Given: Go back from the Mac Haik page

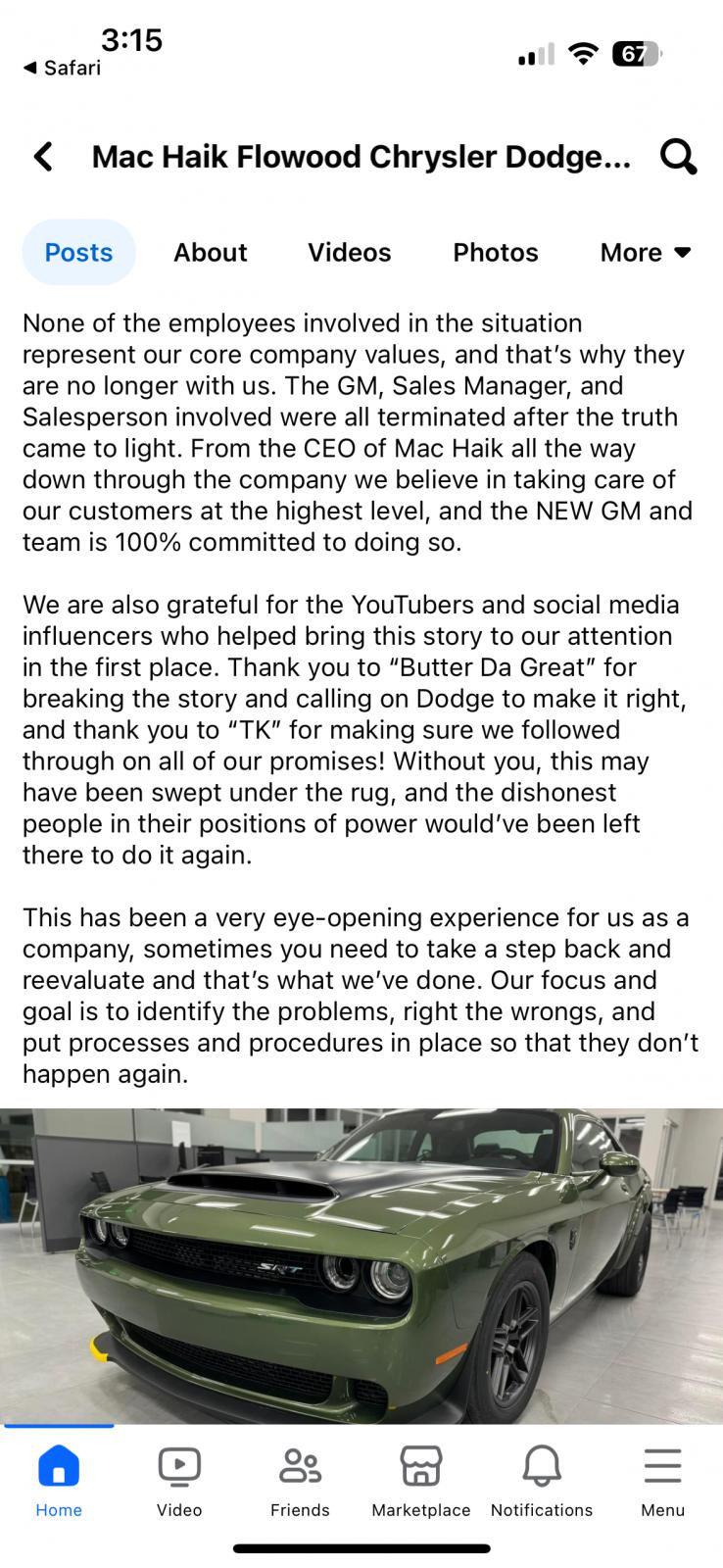Looking at the screenshot, I should click(43, 157).
